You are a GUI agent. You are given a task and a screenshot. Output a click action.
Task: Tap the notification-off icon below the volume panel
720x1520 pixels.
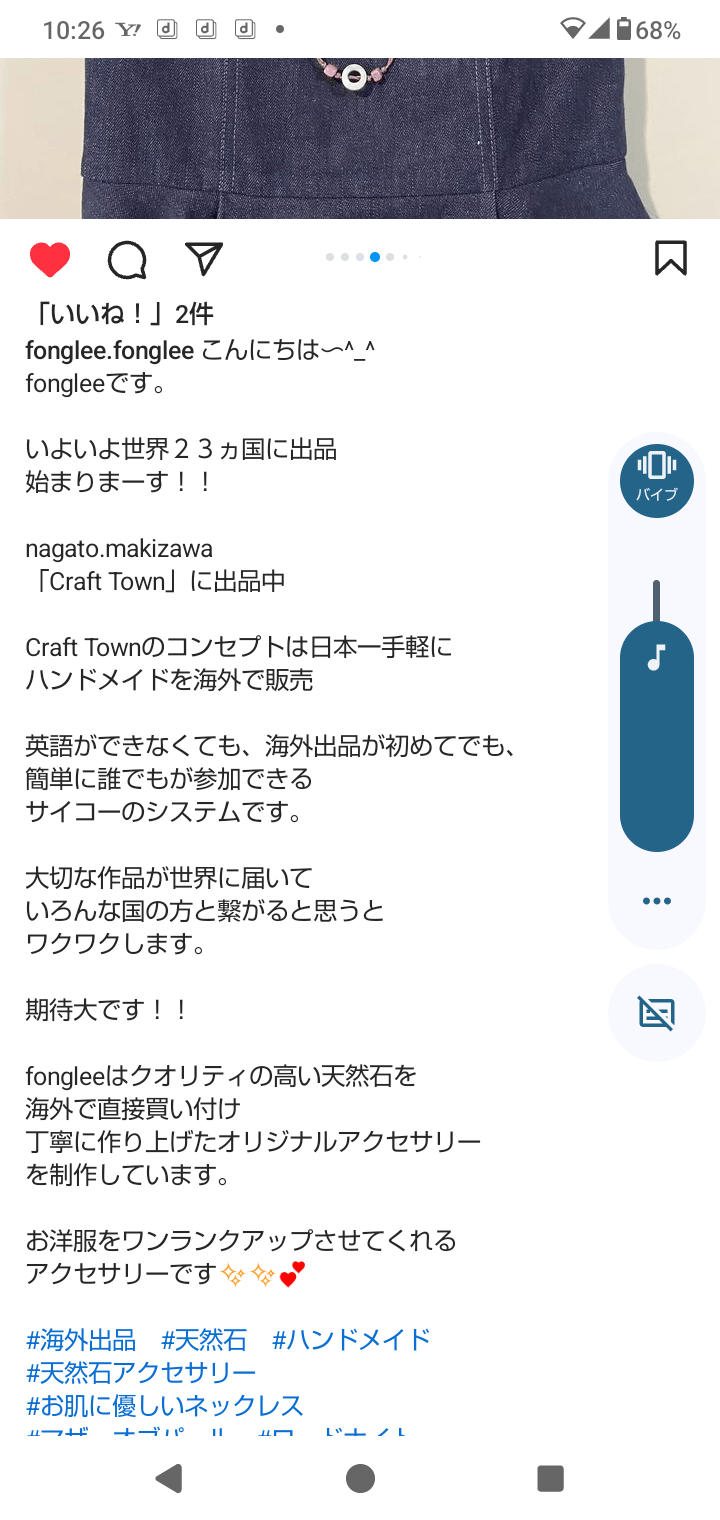click(656, 1012)
